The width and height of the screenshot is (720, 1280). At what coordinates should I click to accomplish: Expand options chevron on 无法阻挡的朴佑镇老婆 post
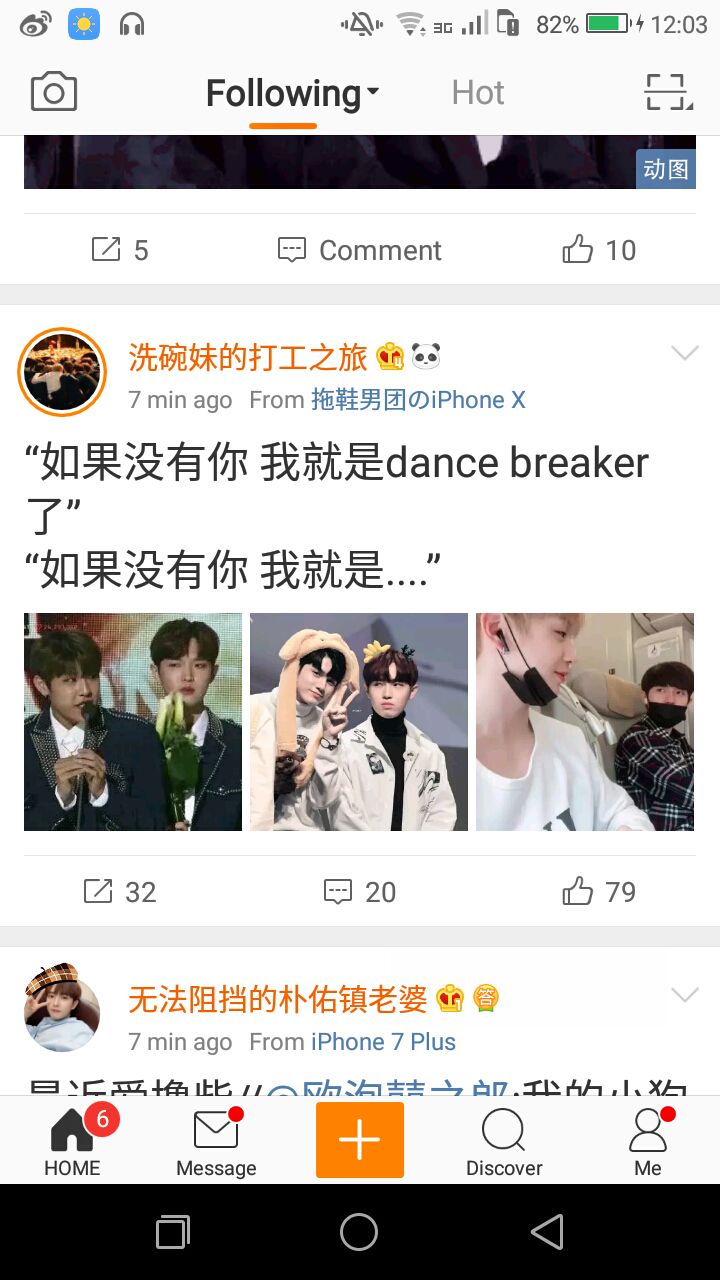click(x=685, y=995)
